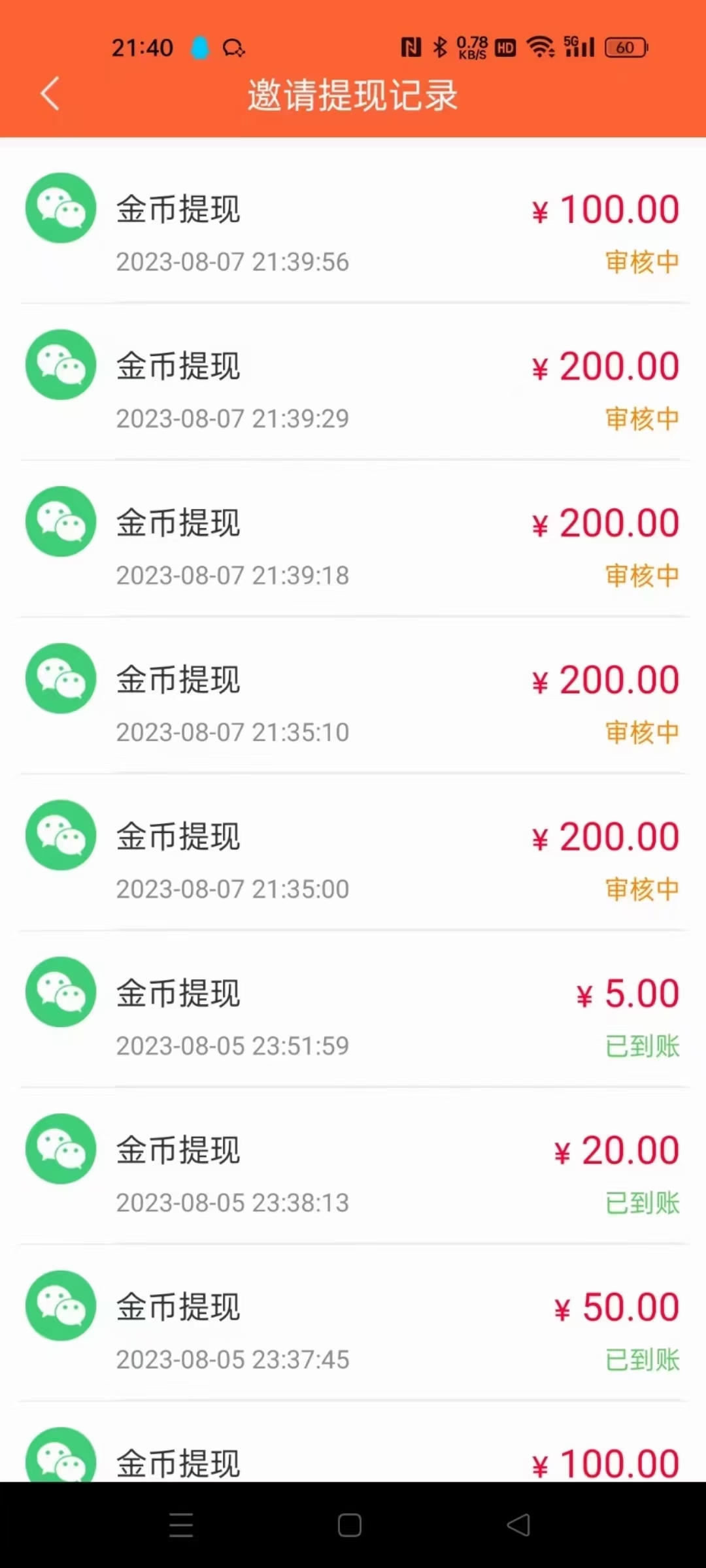Tap the 2023-08-05 23:51:59 timestamp

[232, 1044]
